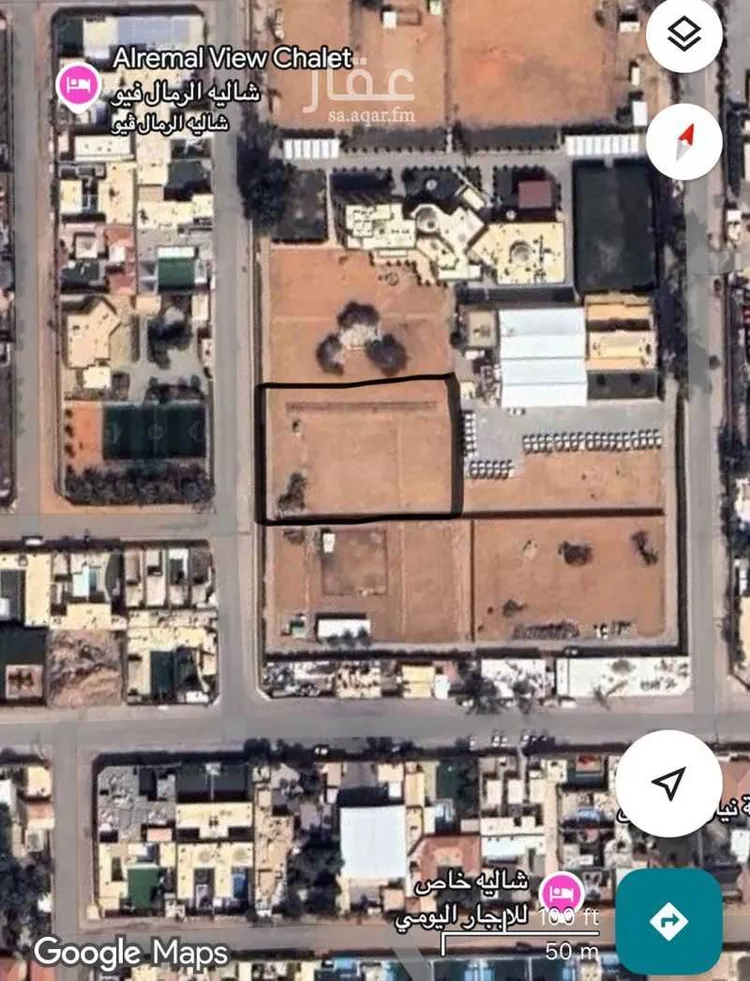
Task: Open the شاليه خاص للايجار اليومي lodging pin
Action: tap(557, 891)
